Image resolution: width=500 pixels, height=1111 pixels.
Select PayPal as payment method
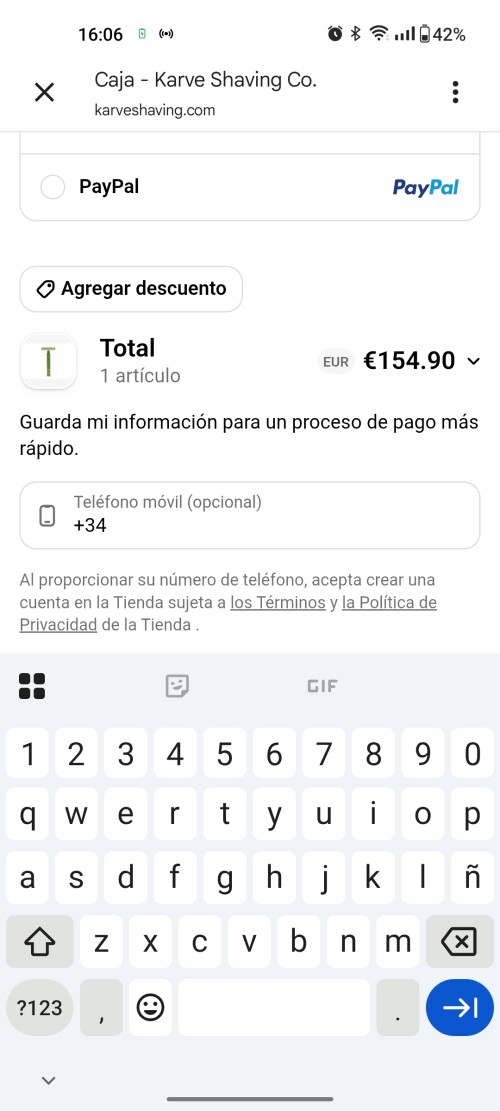pos(52,187)
